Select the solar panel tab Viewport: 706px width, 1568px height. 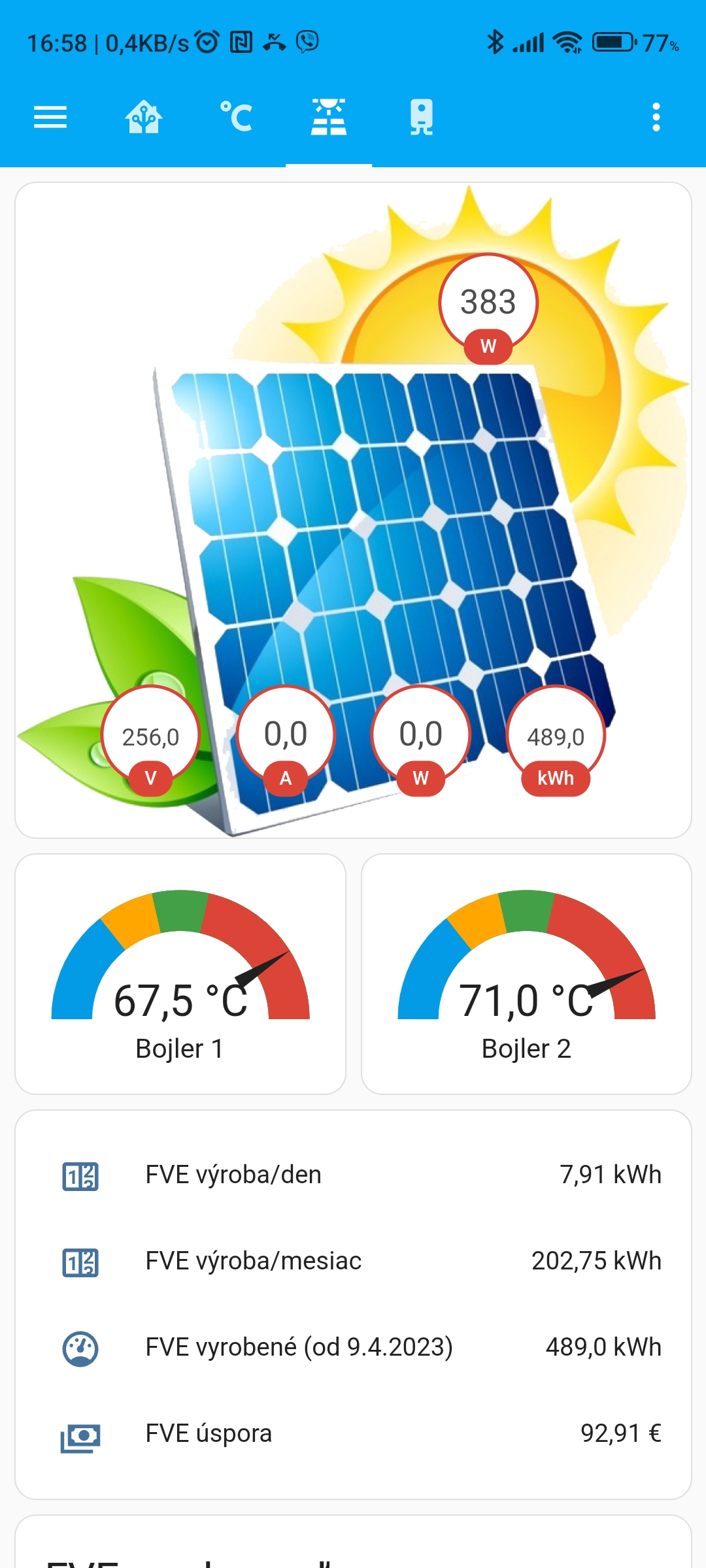tap(329, 118)
